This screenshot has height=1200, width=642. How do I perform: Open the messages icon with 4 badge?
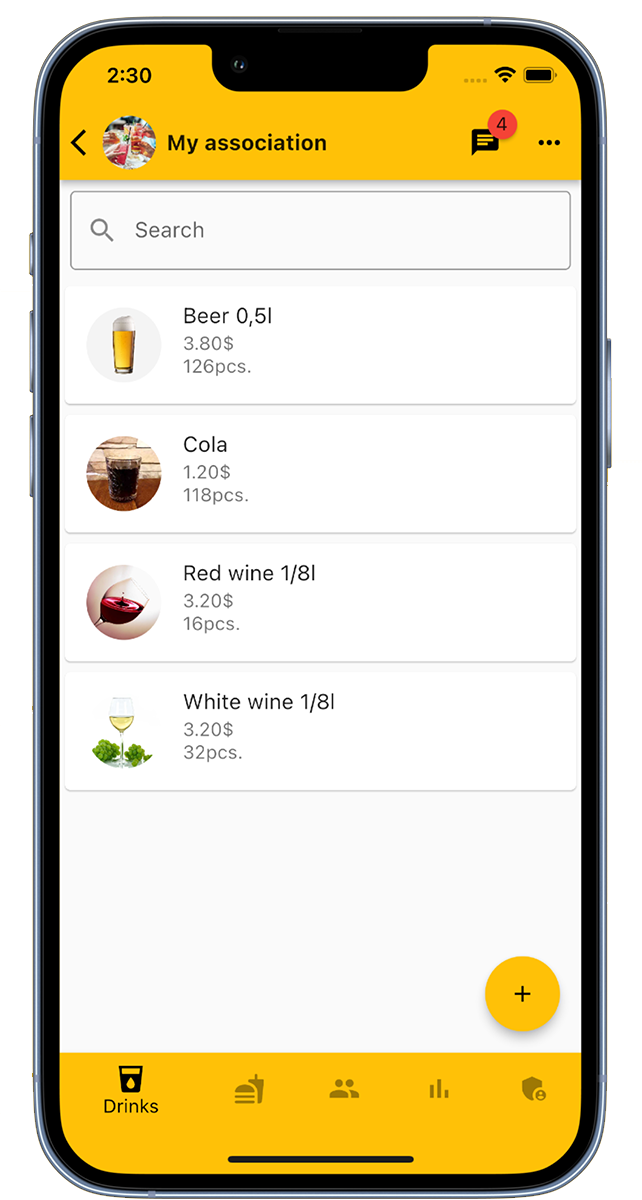point(485,142)
